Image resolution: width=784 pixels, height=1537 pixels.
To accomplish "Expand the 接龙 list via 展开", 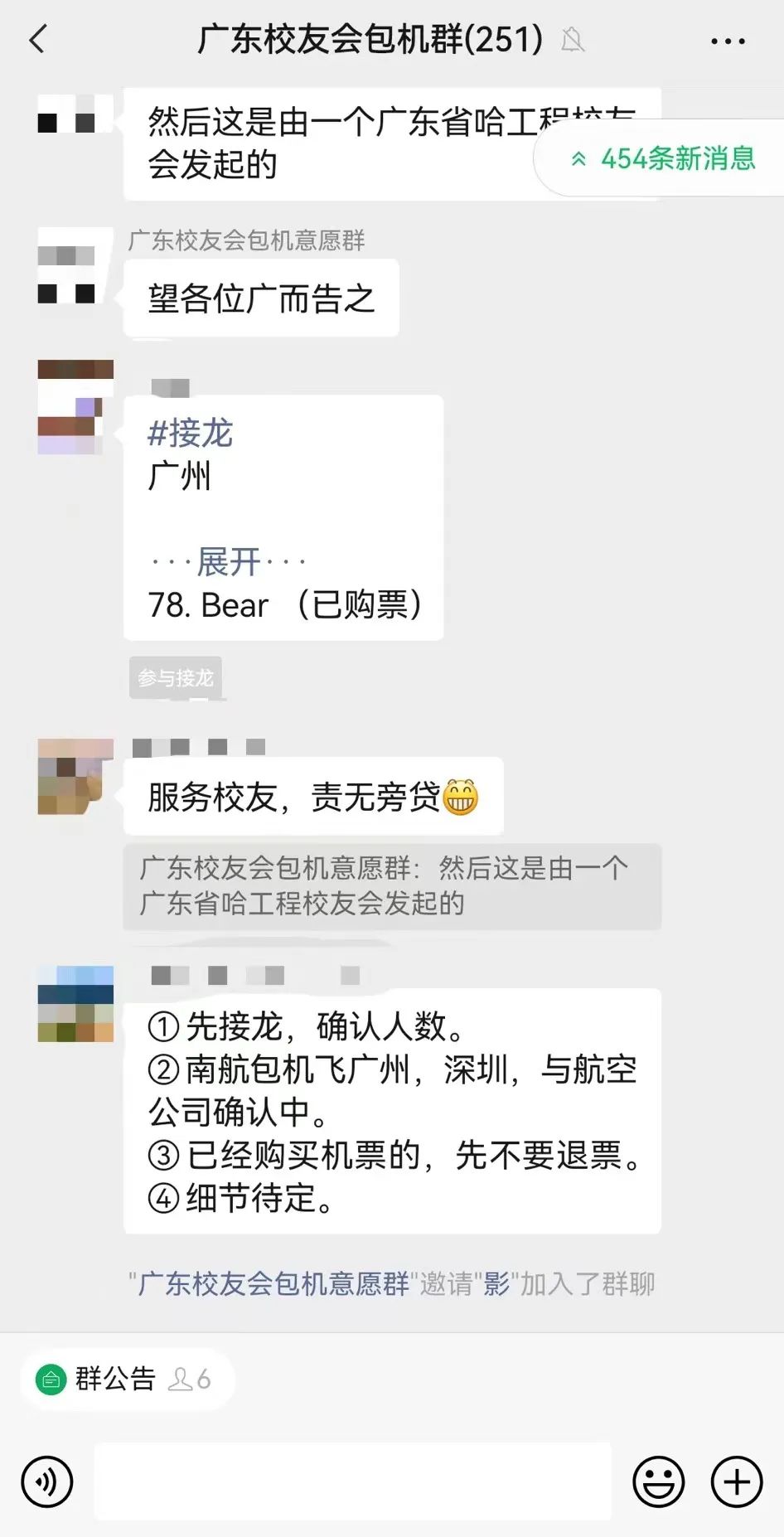I will (228, 561).
